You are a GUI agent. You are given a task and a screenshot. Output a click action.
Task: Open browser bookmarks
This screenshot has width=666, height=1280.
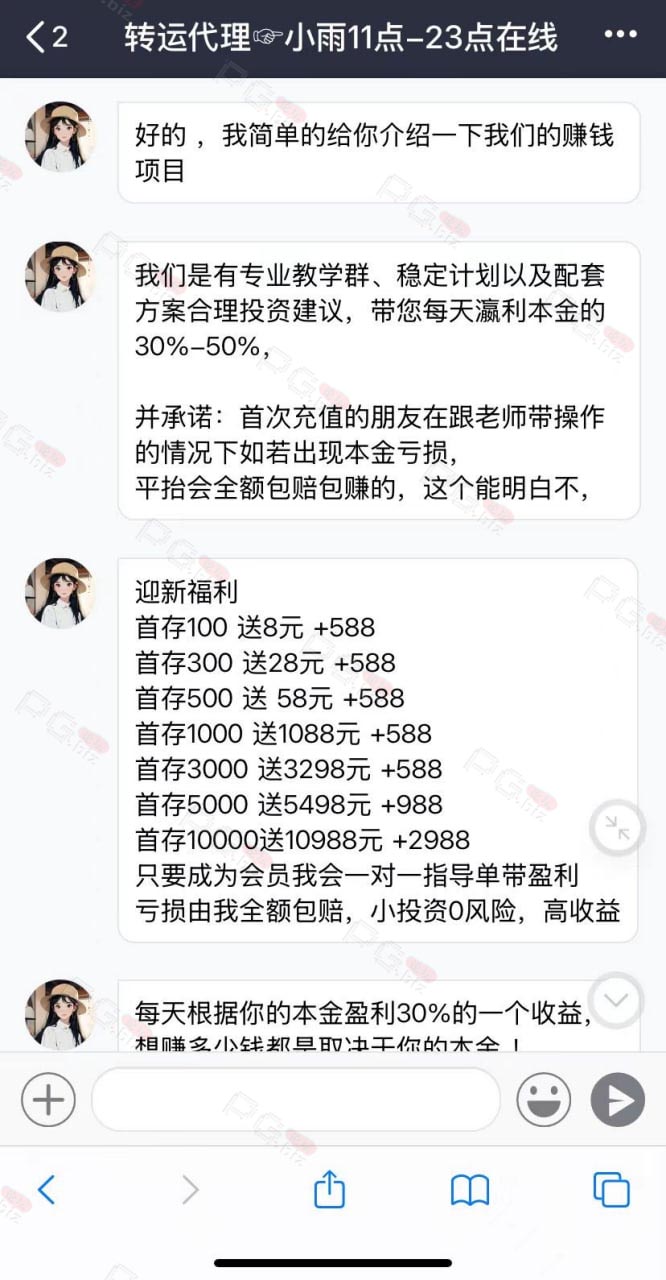click(x=470, y=1190)
